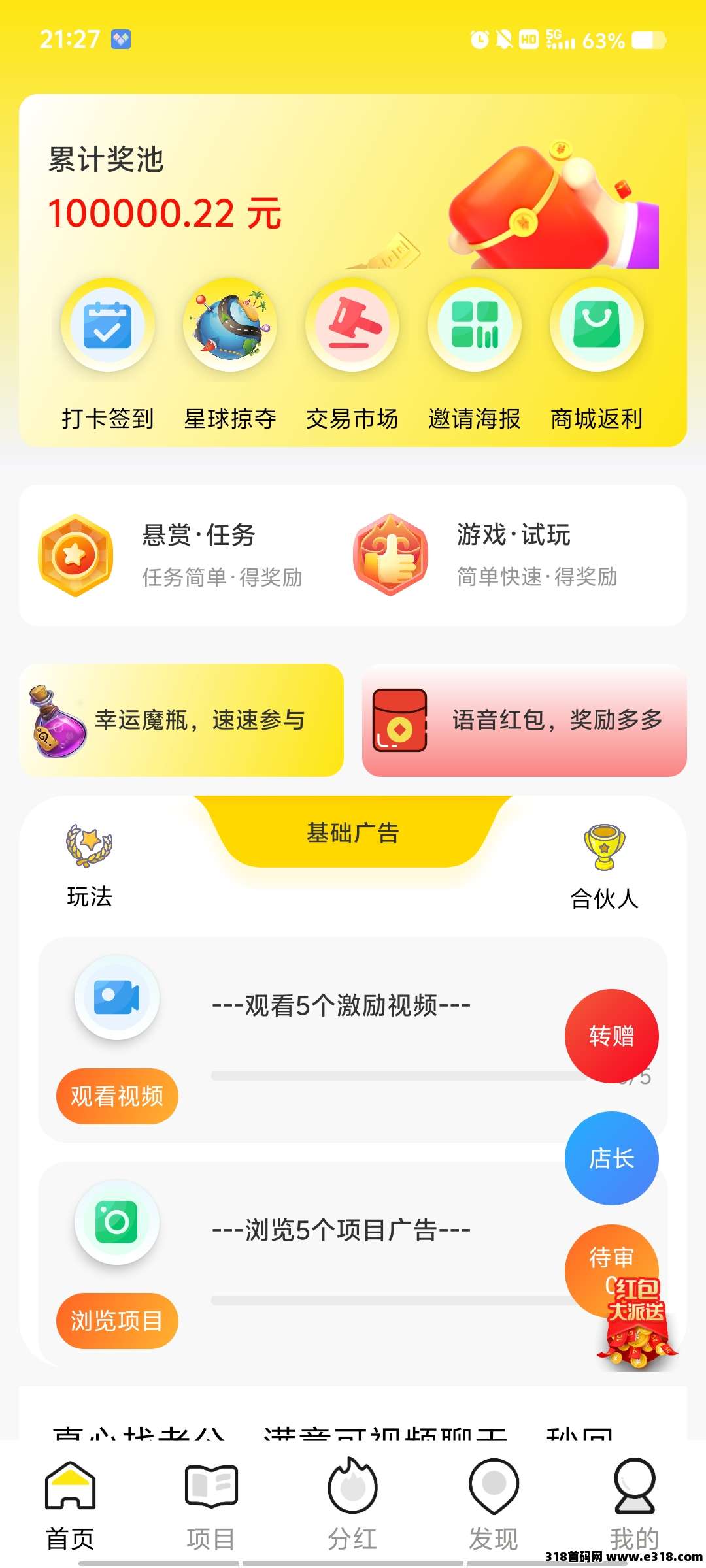Select the 基础广告 tab
This screenshot has height=1568, width=706.
[x=353, y=833]
